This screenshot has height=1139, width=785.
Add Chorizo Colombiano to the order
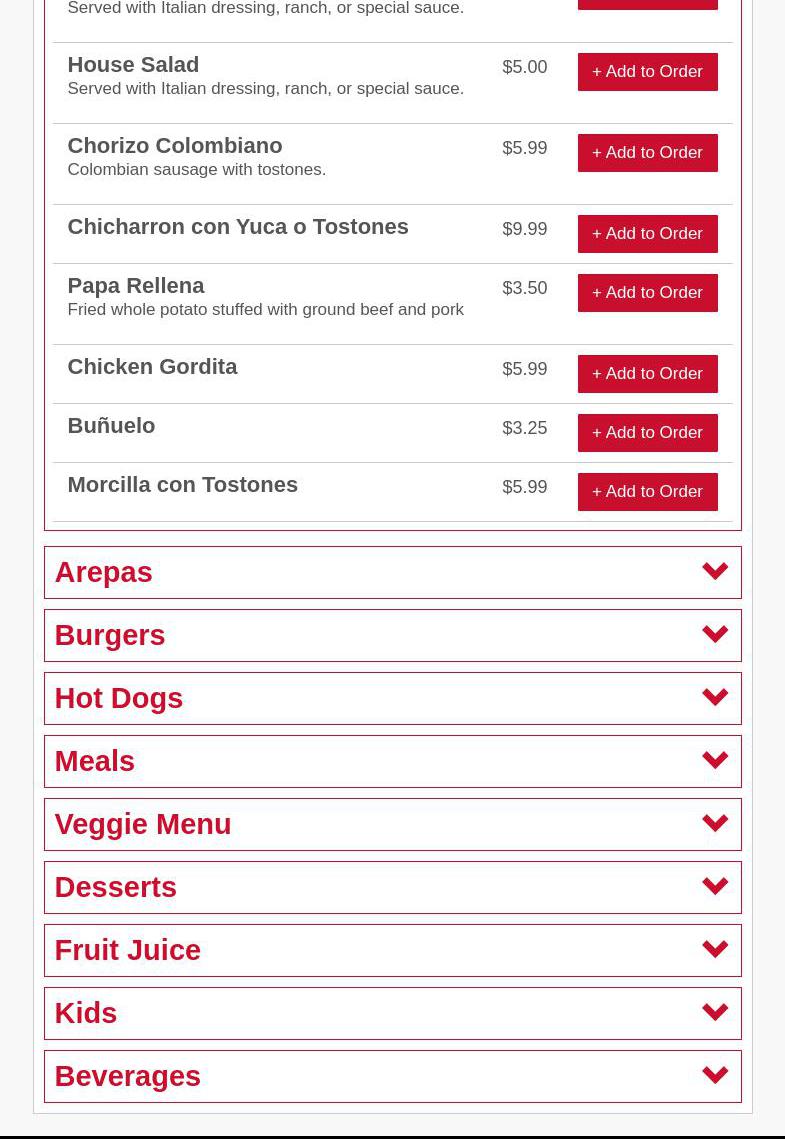coord(647,153)
